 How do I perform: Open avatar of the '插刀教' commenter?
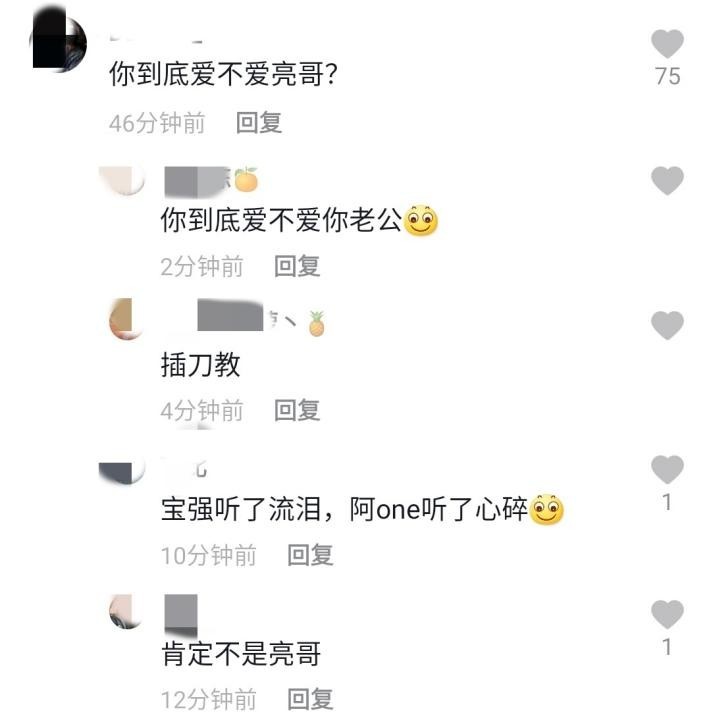pos(127,320)
